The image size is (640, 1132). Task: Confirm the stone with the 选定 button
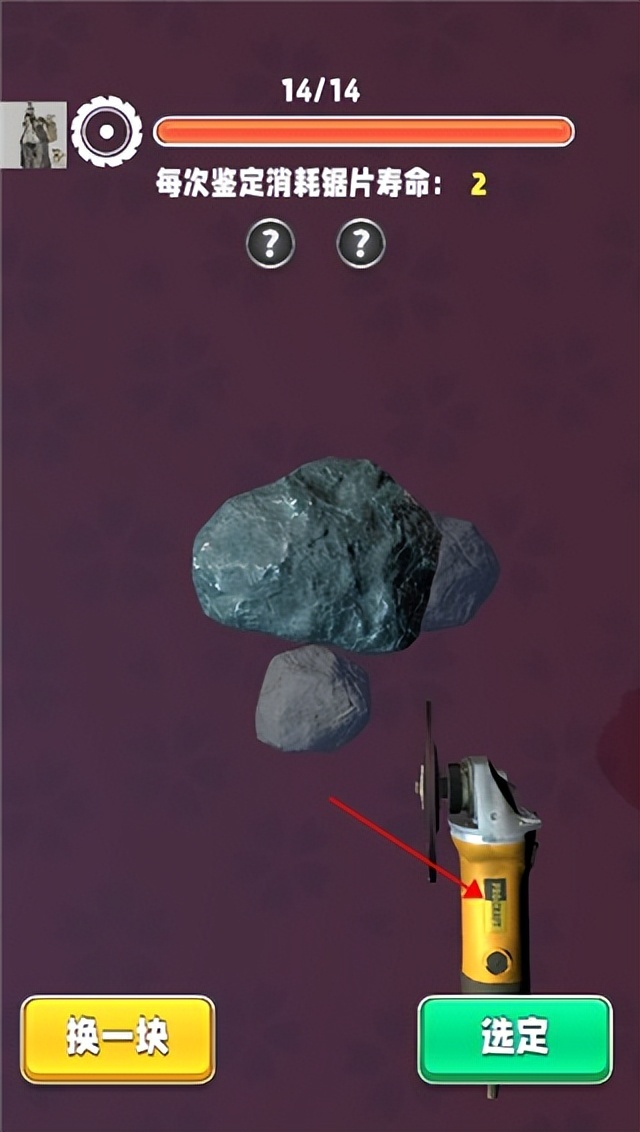point(514,1038)
